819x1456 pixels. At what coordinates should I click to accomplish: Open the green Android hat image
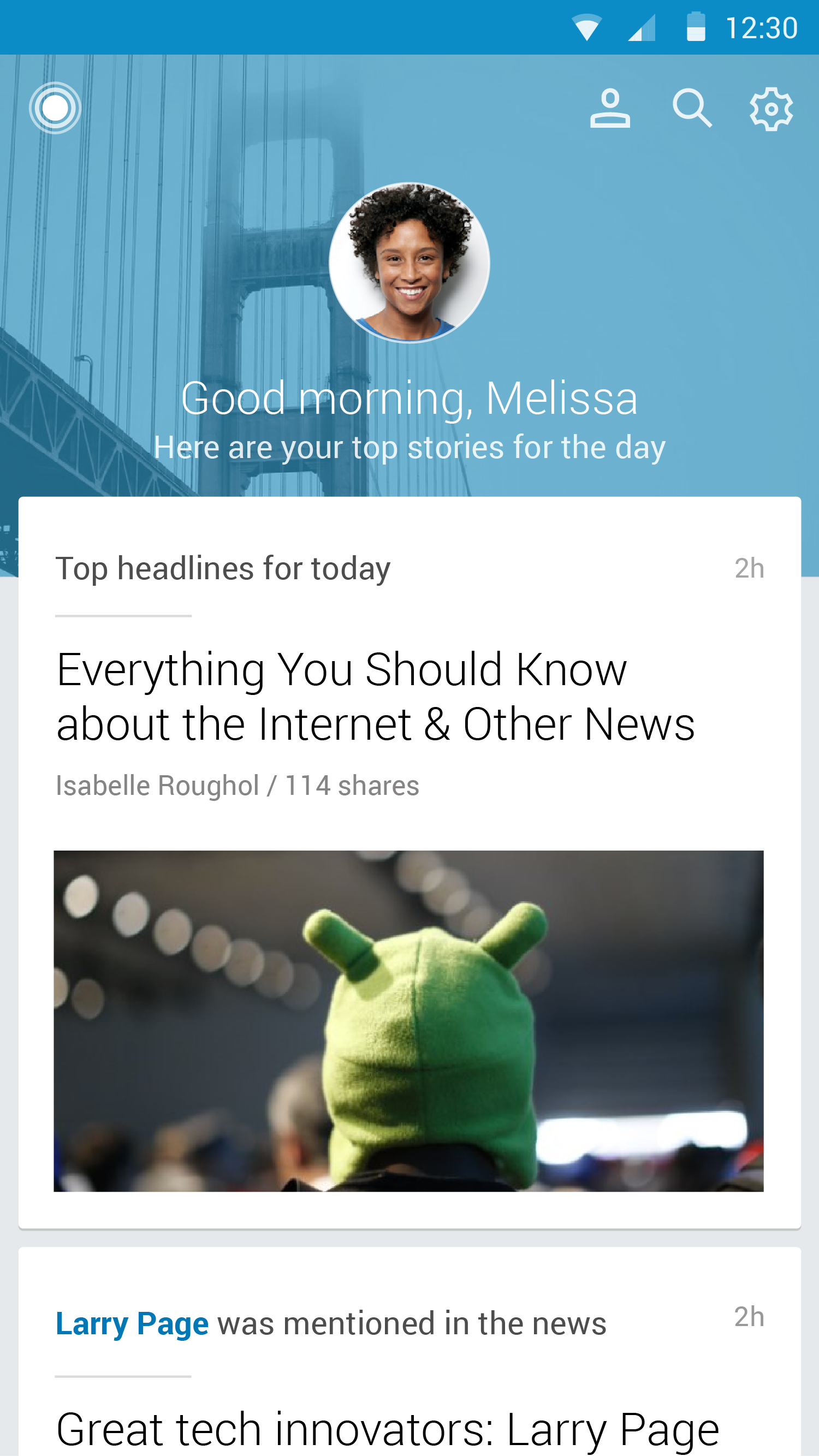coord(408,1021)
